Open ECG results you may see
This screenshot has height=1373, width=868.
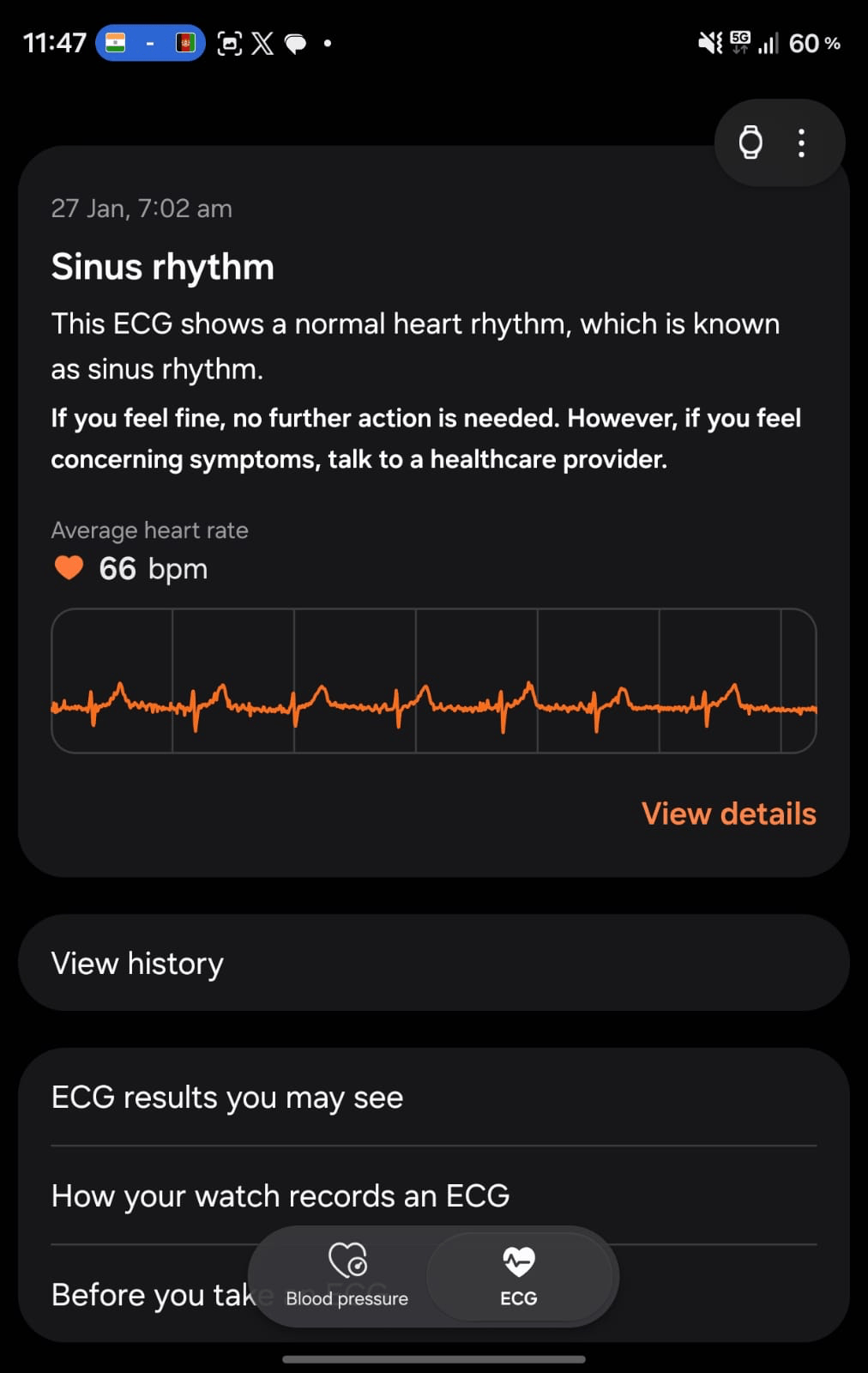434,1098
